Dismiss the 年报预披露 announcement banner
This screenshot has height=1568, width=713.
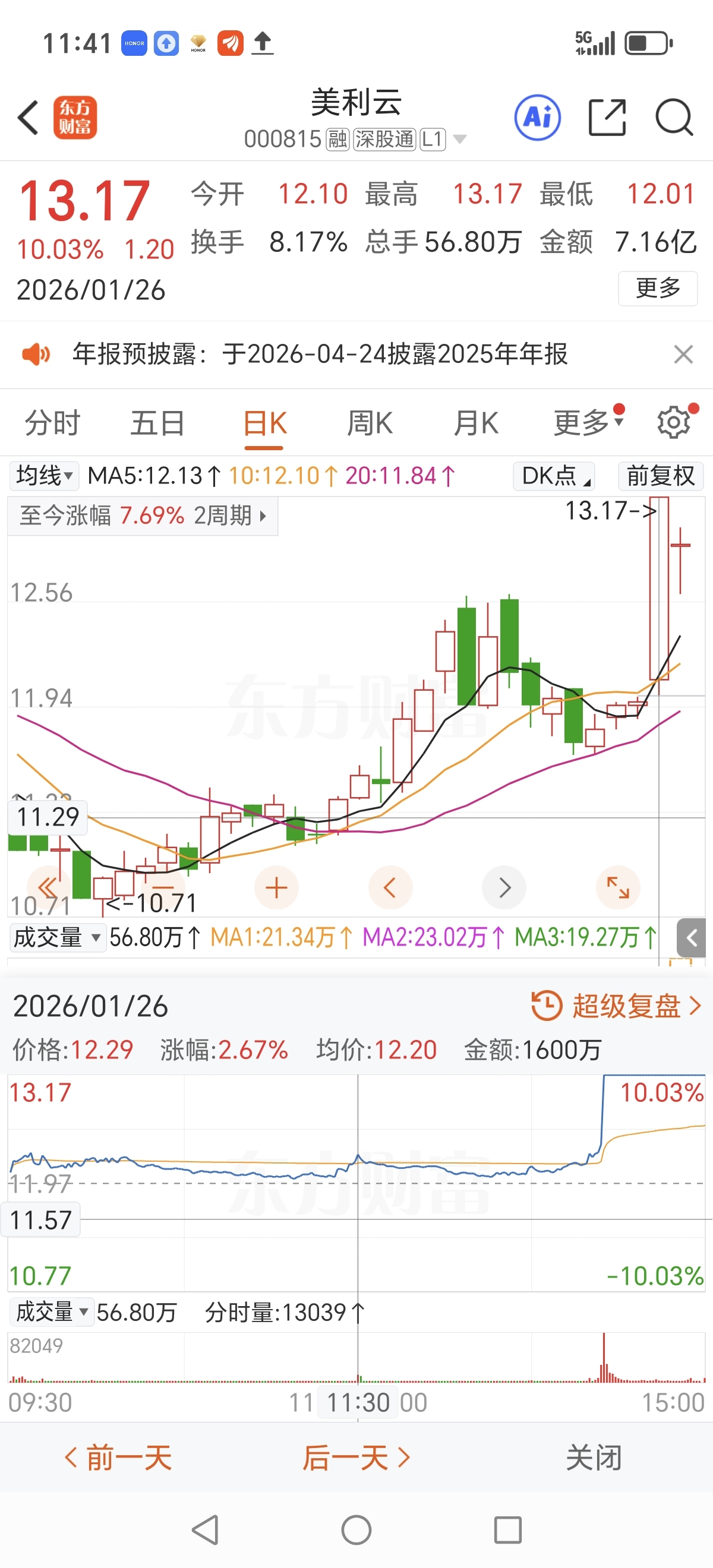tap(683, 353)
